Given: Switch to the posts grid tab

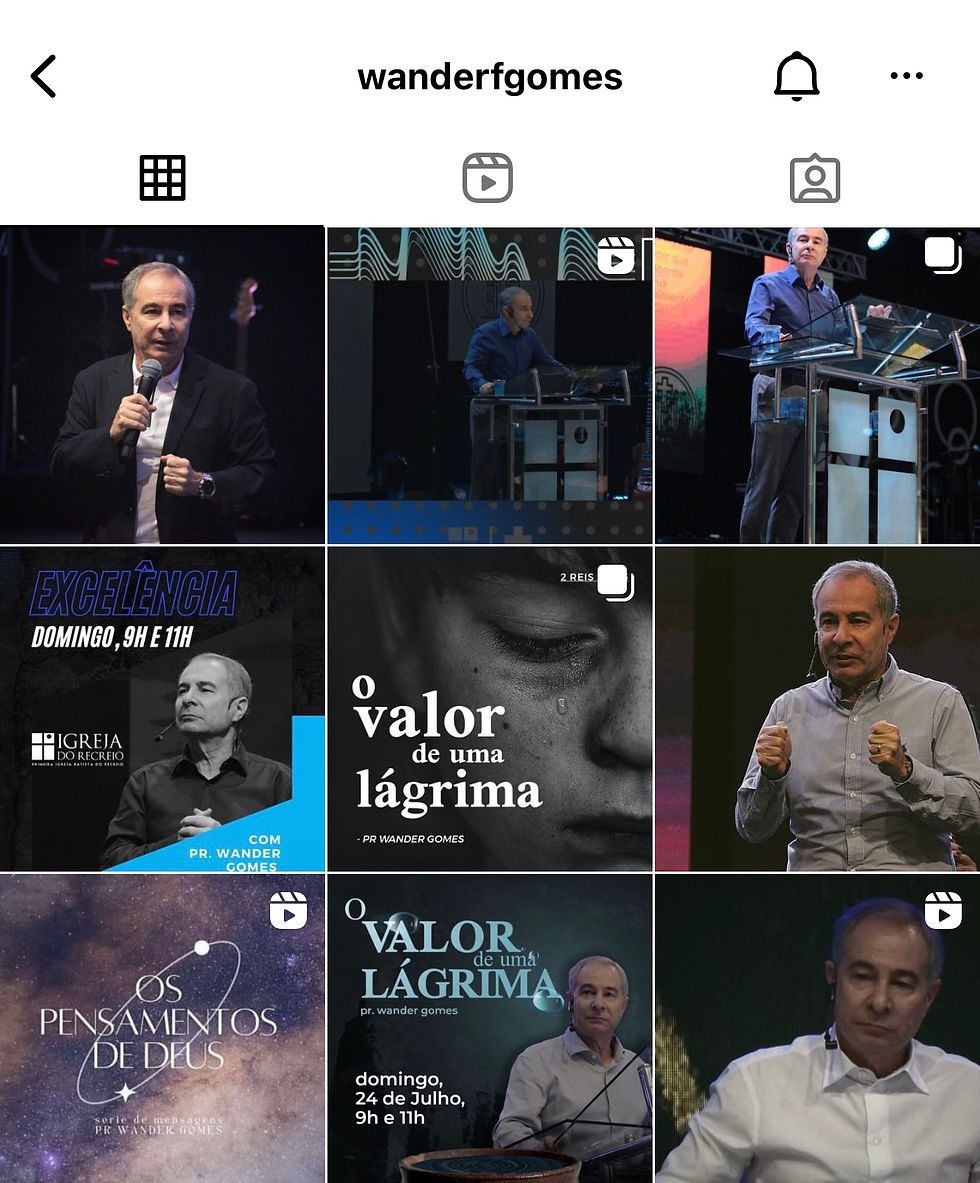Looking at the screenshot, I should coord(162,179).
